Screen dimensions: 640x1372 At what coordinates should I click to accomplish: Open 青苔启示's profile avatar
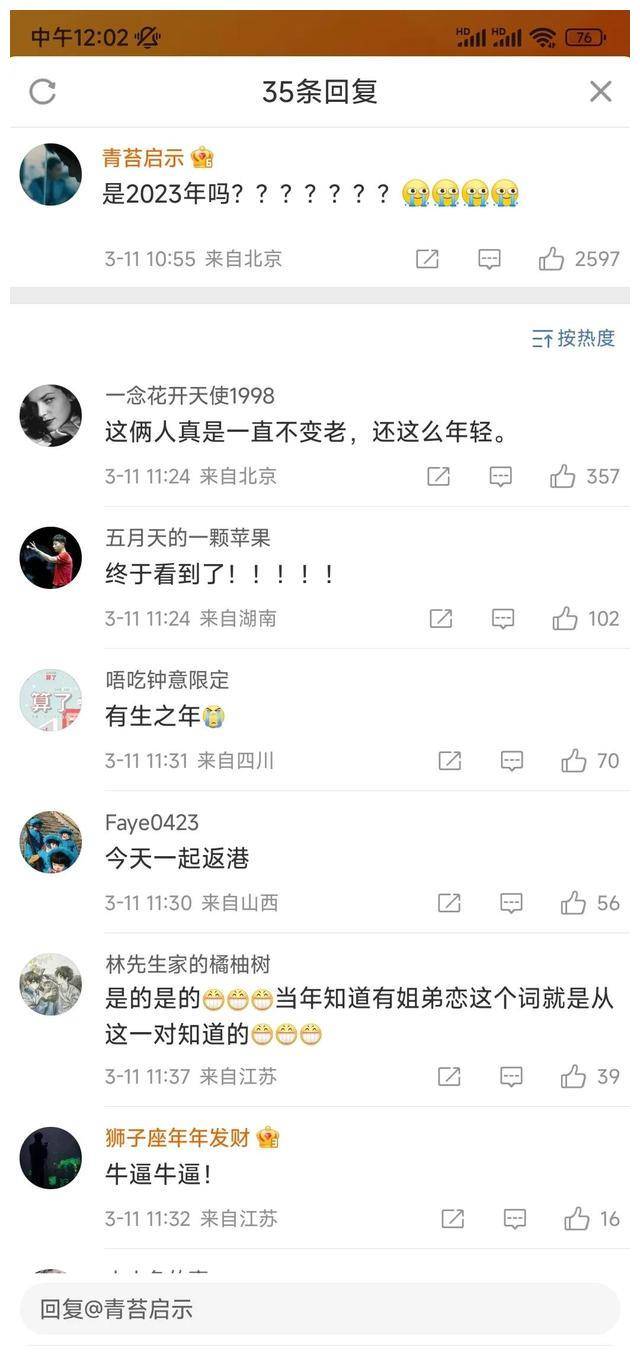50,175
